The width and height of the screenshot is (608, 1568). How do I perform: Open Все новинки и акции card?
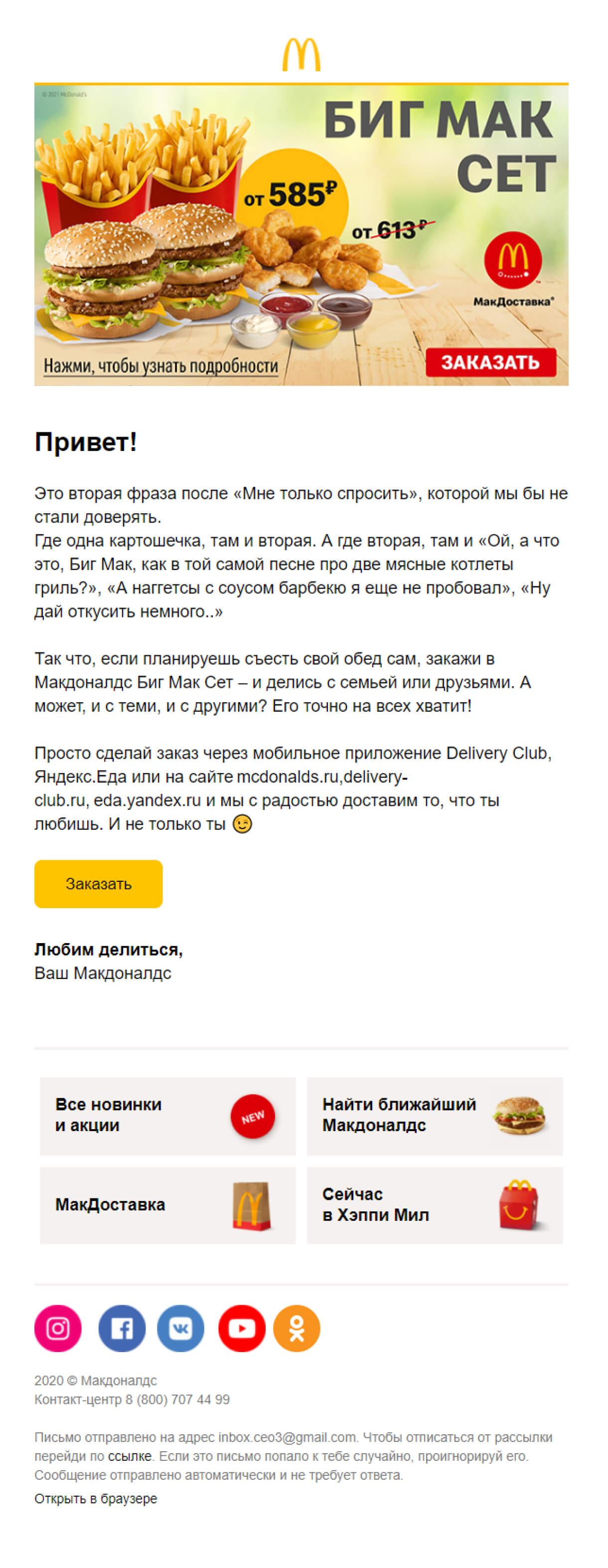(168, 1116)
